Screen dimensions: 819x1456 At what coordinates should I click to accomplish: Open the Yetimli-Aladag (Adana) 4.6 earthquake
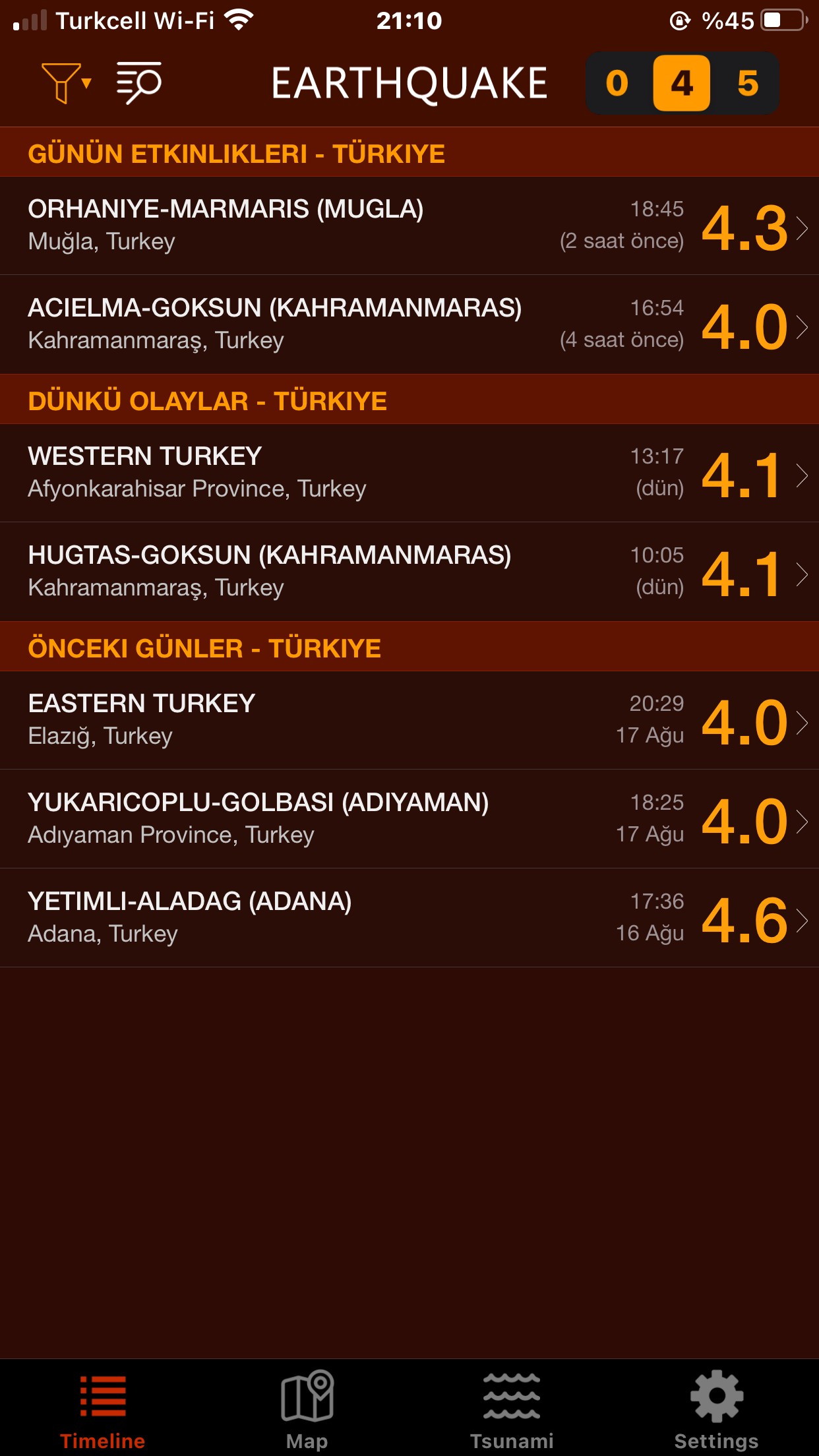pos(409,918)
